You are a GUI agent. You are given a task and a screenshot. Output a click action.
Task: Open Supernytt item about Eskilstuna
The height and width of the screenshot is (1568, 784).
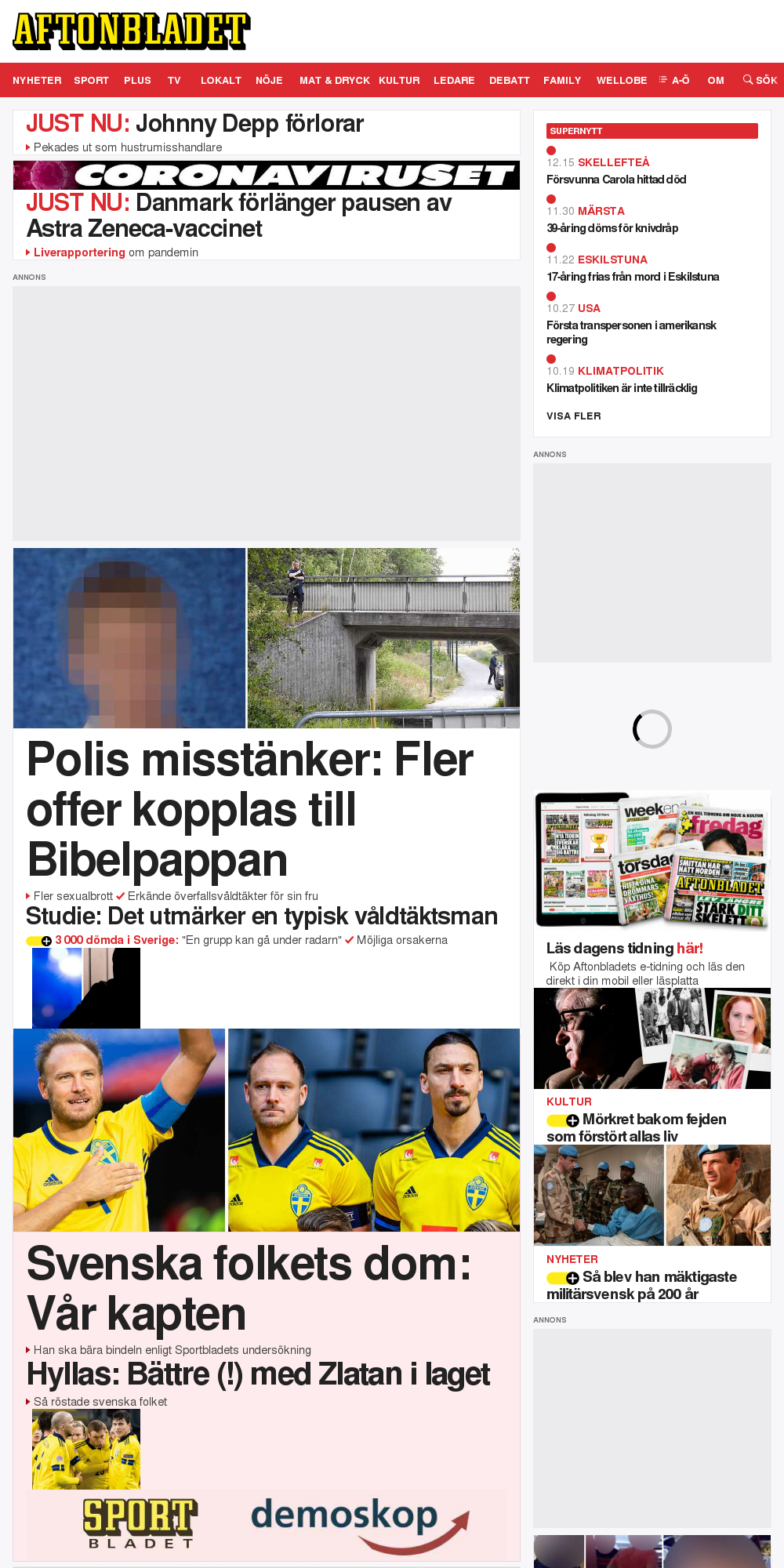click(632, 277)
